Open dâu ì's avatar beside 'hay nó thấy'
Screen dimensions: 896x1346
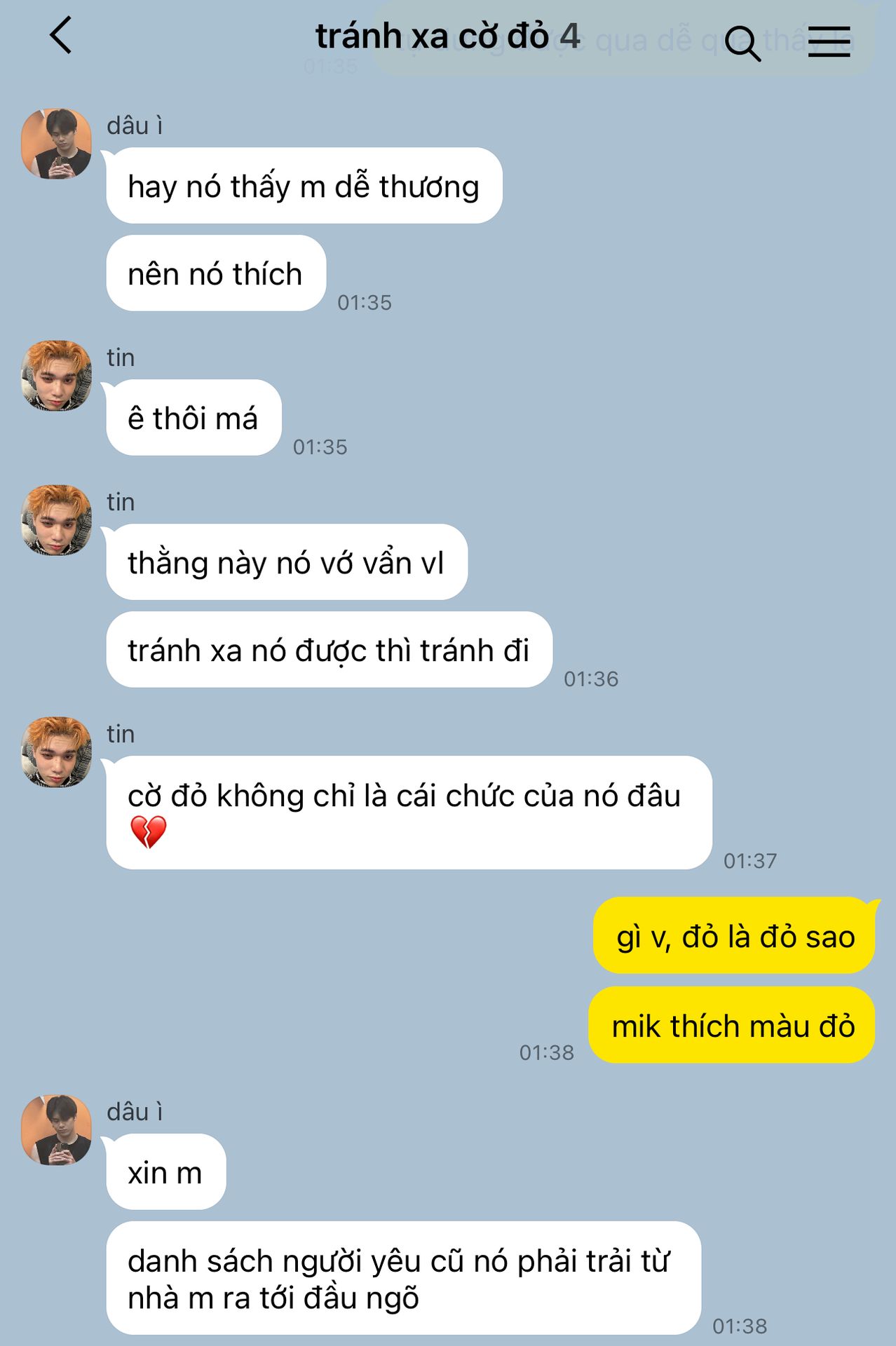pyautogui.click(x=57, y=144)
